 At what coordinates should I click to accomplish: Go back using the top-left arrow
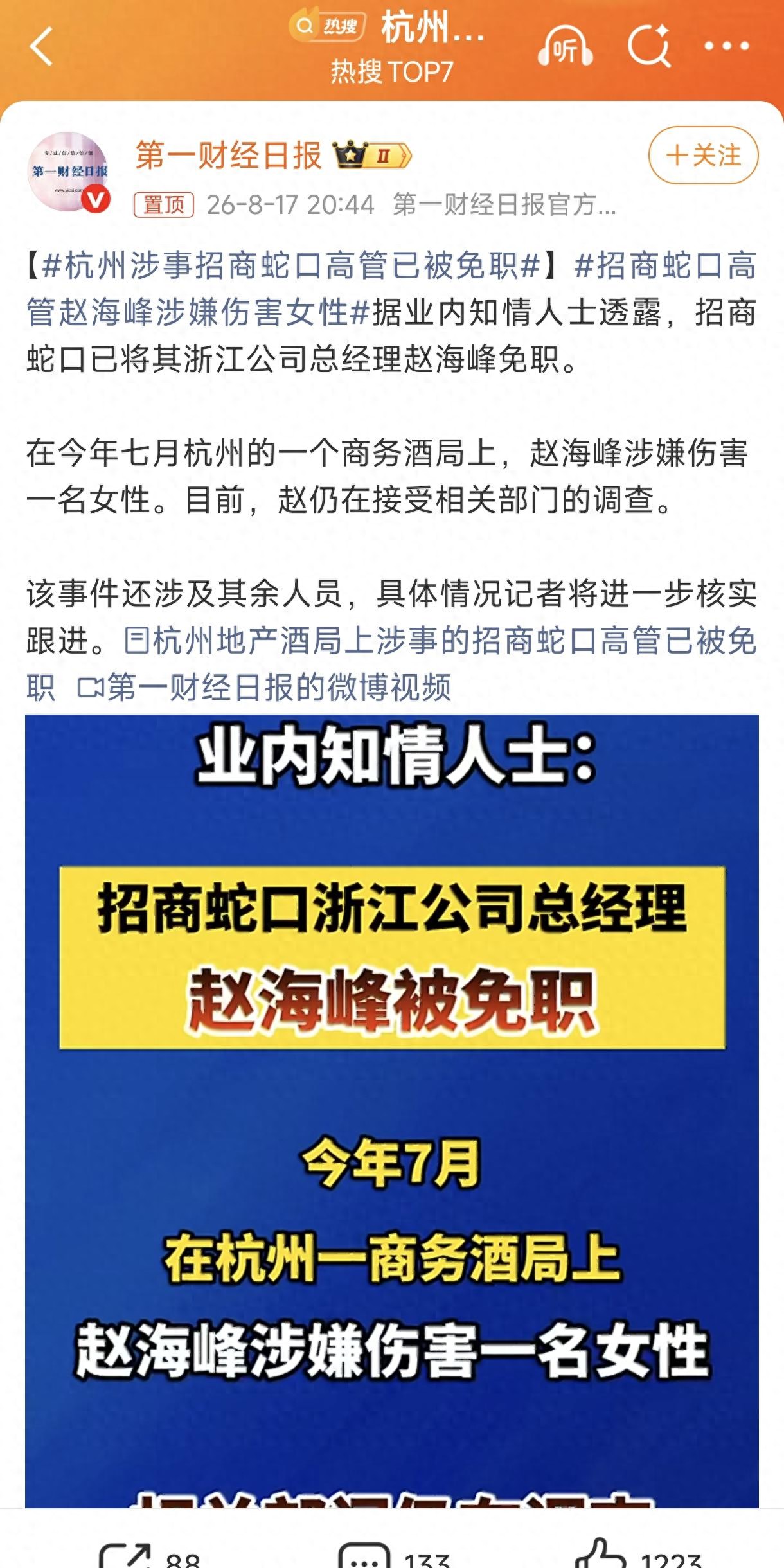[41, 46]
